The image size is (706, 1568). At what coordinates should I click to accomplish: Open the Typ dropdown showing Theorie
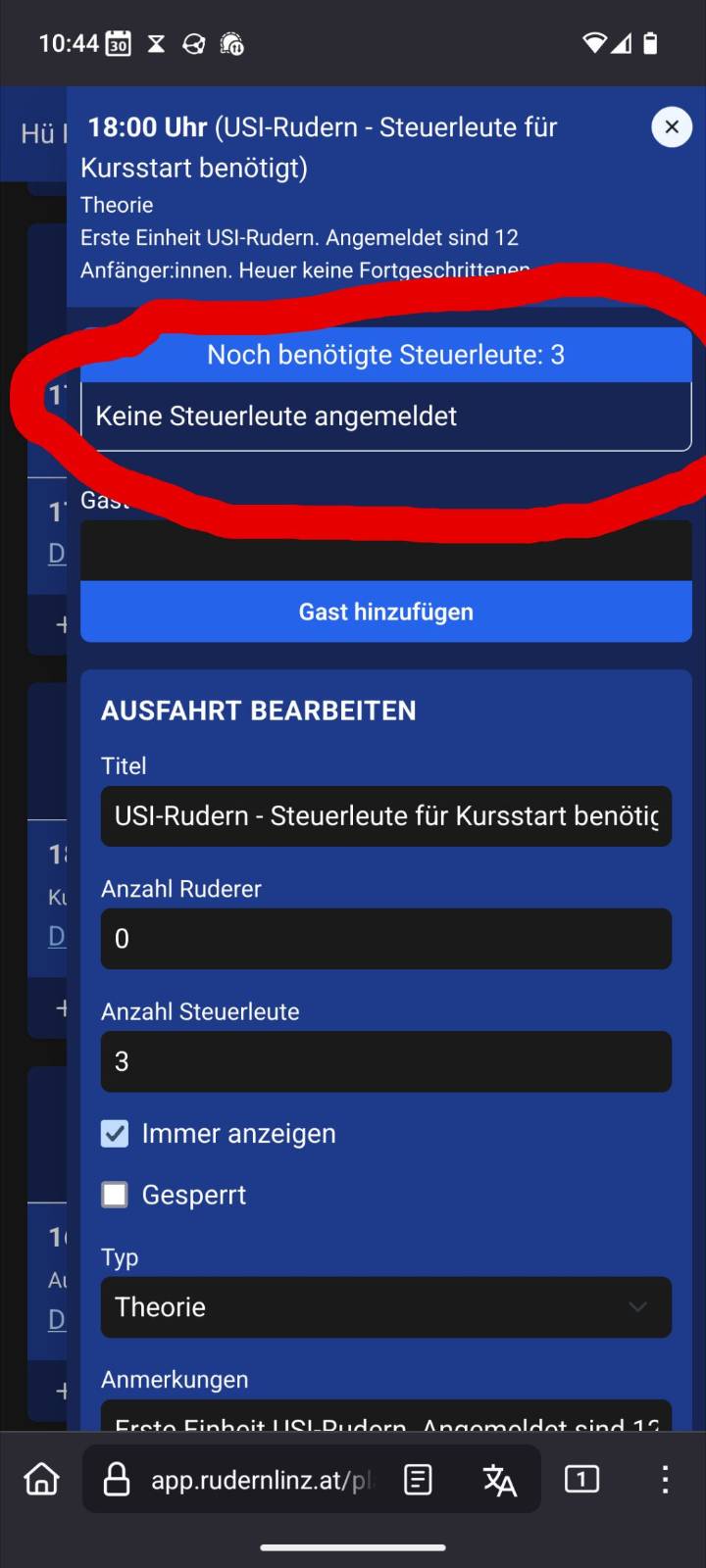385,1307
